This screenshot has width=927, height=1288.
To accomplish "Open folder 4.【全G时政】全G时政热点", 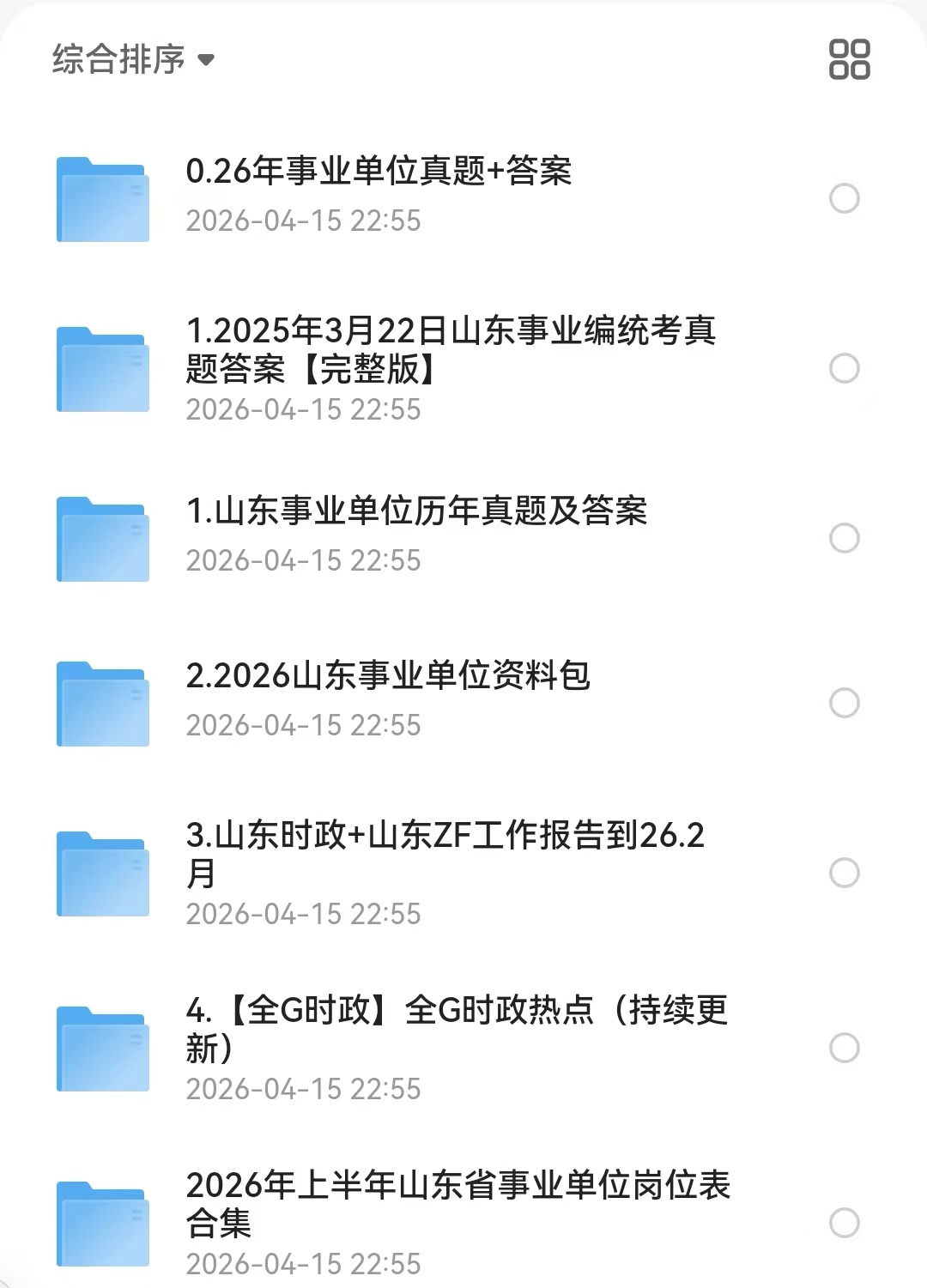I will pos(457,1029).
